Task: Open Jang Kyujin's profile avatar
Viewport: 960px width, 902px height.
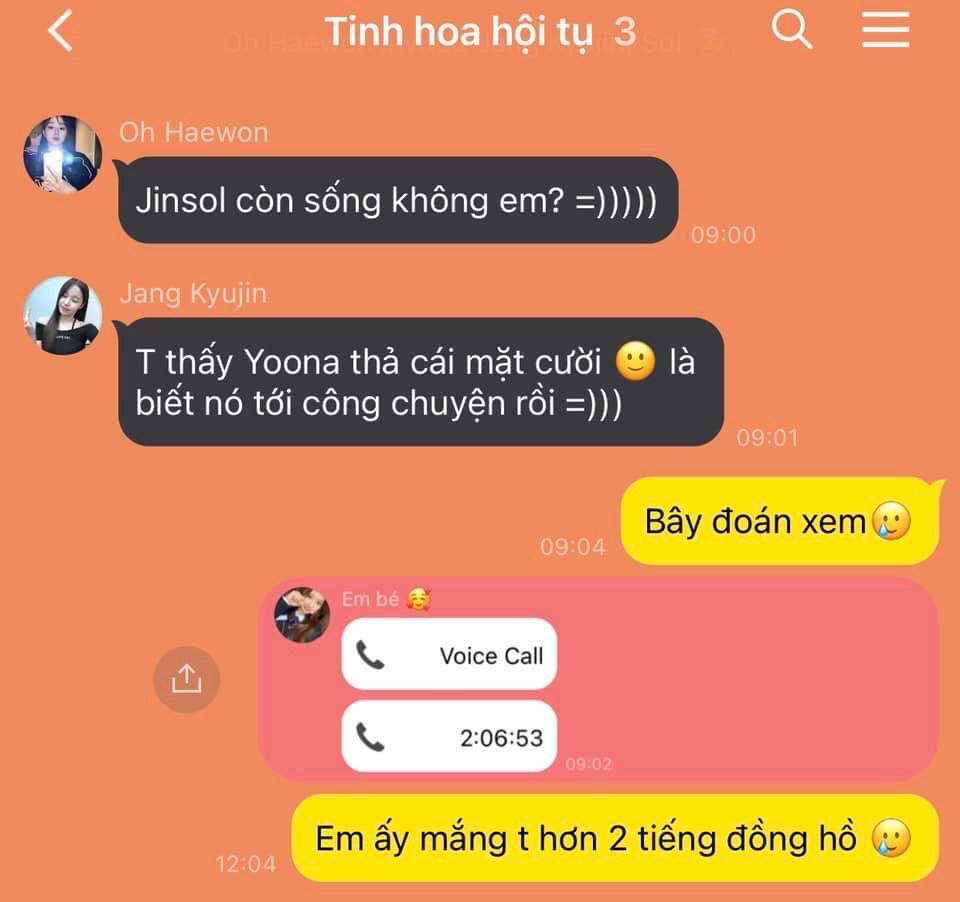Action: pyautogui.click(x=63, y=316)
